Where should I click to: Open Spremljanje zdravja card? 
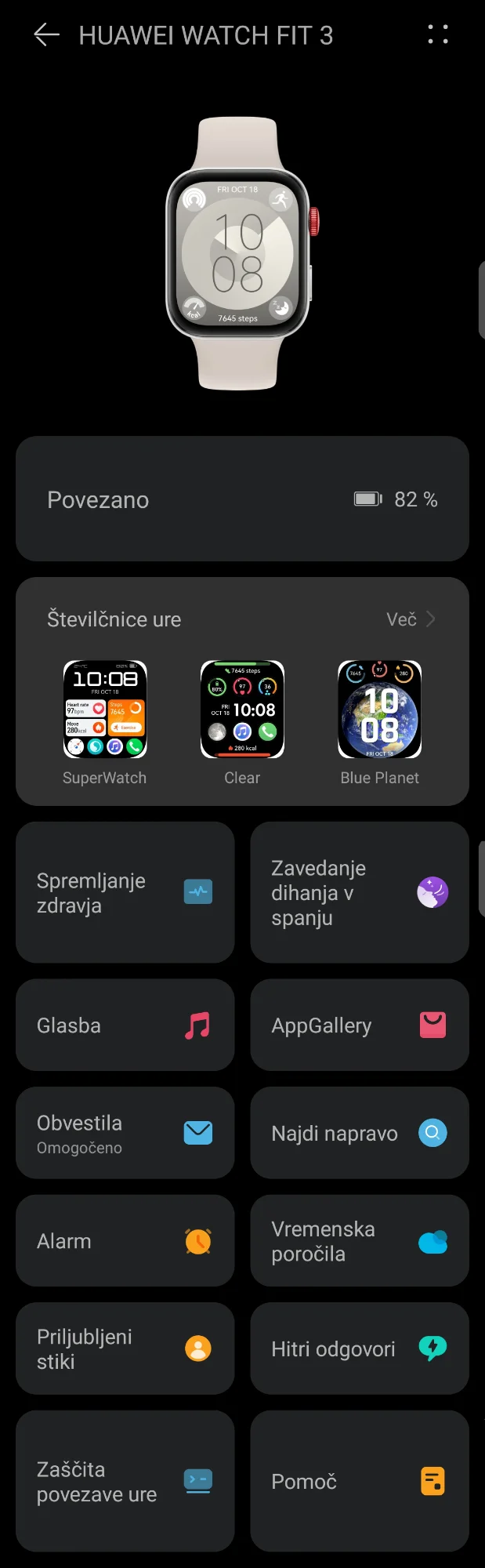click(x=125, y=892)
